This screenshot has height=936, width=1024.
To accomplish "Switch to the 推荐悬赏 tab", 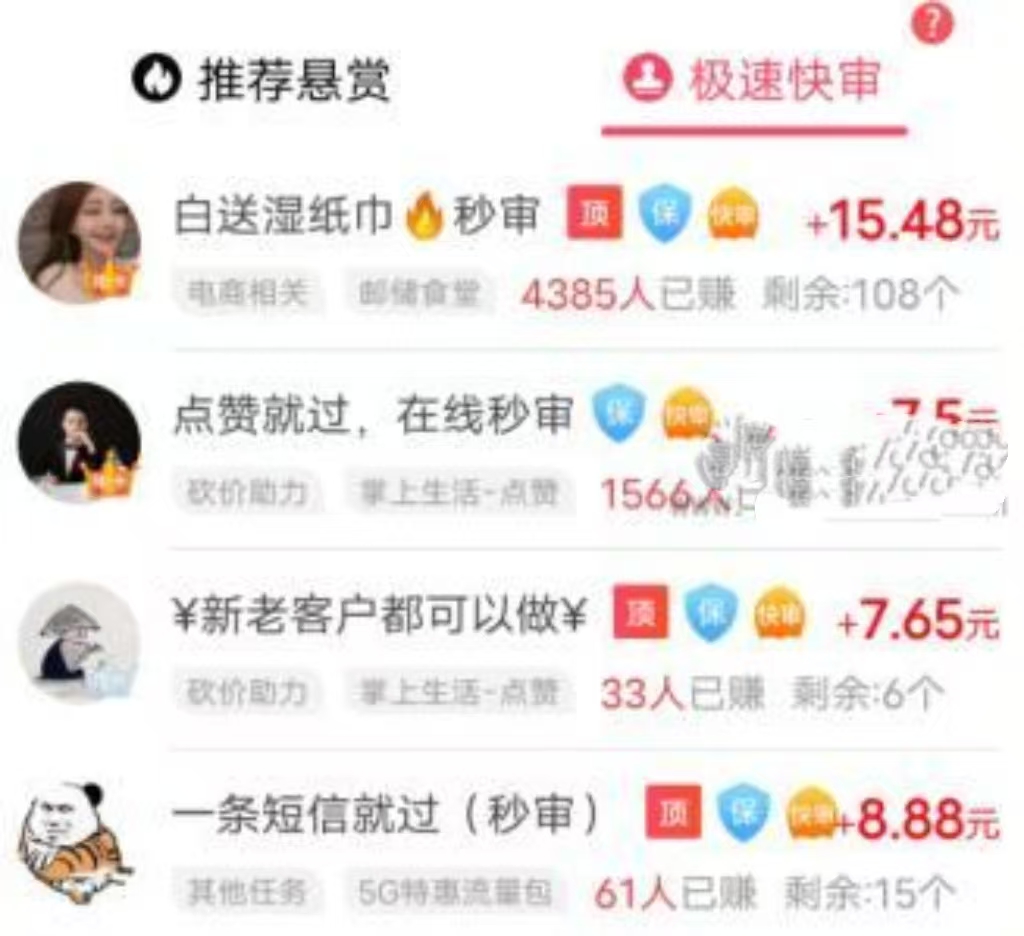I will 262,81.
